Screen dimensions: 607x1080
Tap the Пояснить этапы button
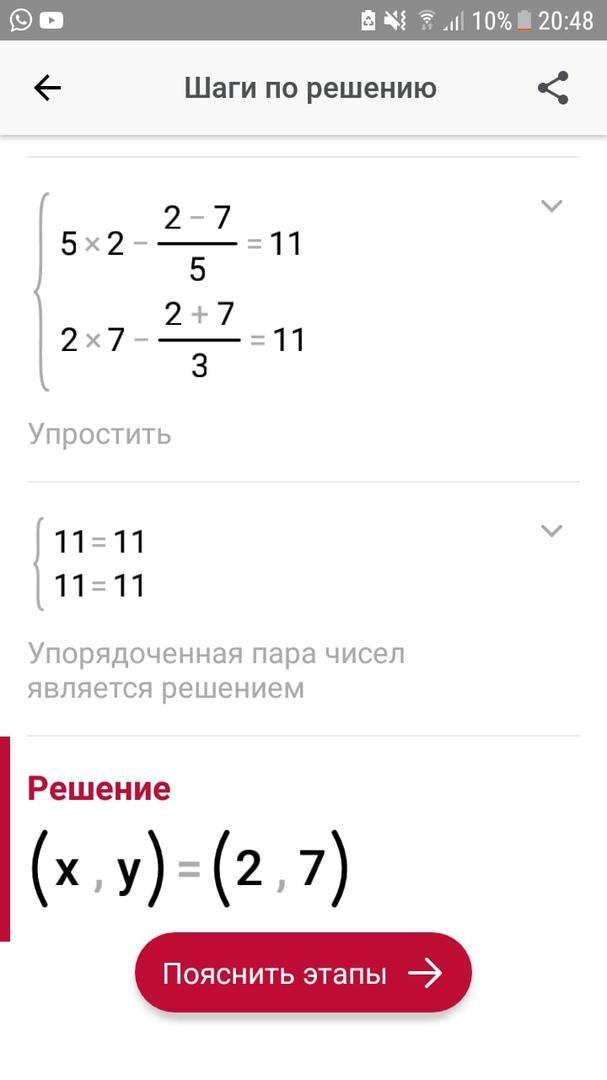tap(303, 973)
